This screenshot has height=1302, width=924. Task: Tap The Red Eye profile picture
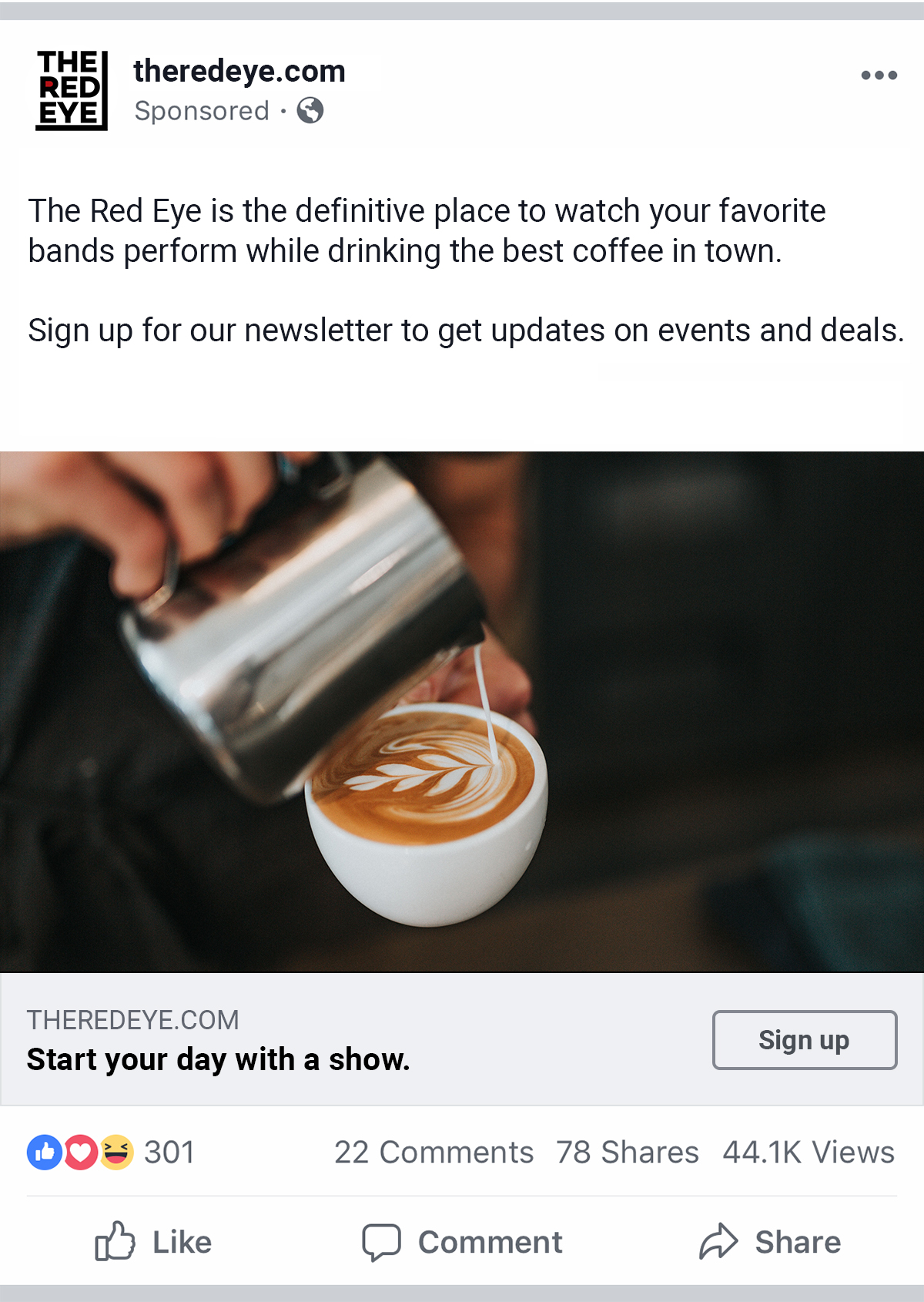(x=72, y=90)
